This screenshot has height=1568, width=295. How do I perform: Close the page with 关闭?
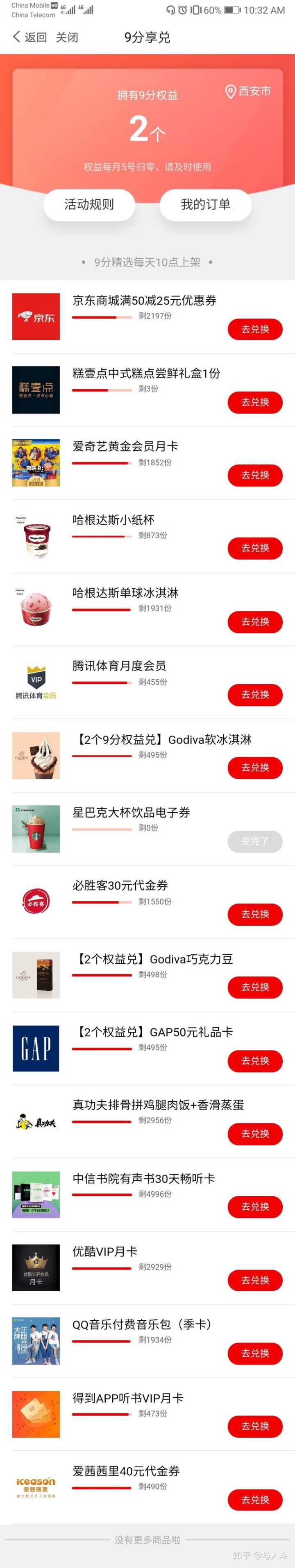[x=67, y=37]
